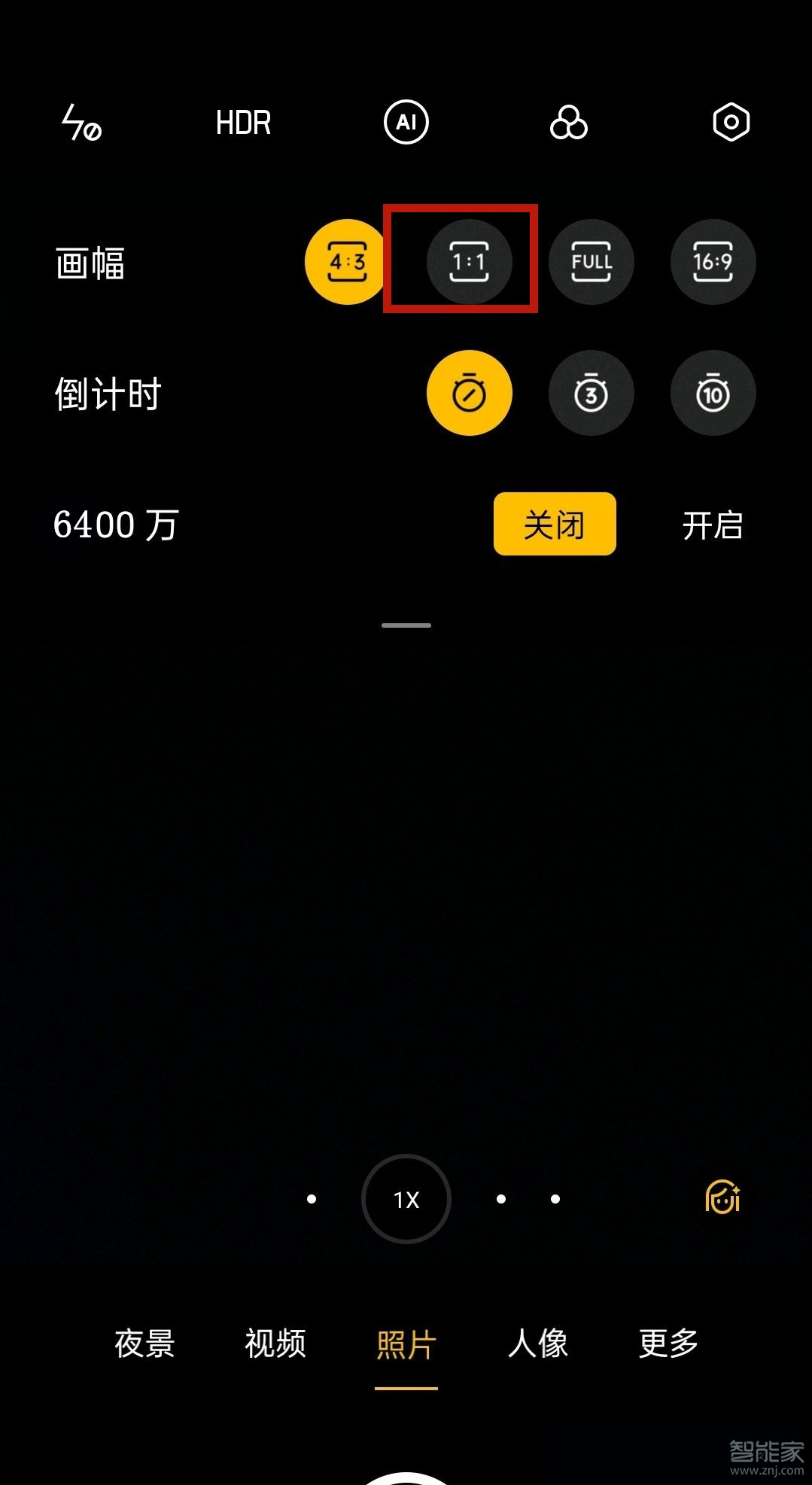
Task: Enable 6400万 mode with 开启
Action: 714,525
